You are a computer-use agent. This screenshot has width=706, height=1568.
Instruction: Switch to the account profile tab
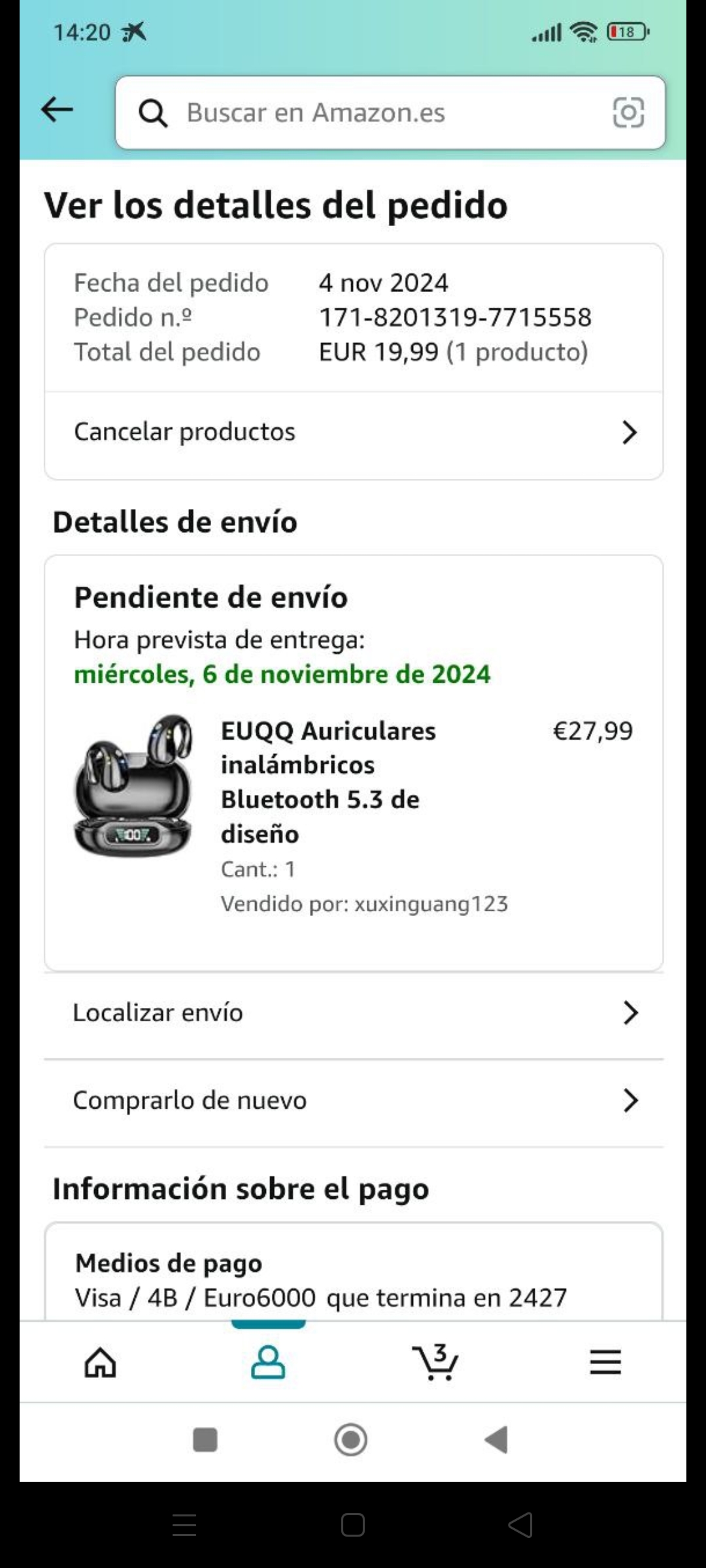click(x=268, y=1363)
